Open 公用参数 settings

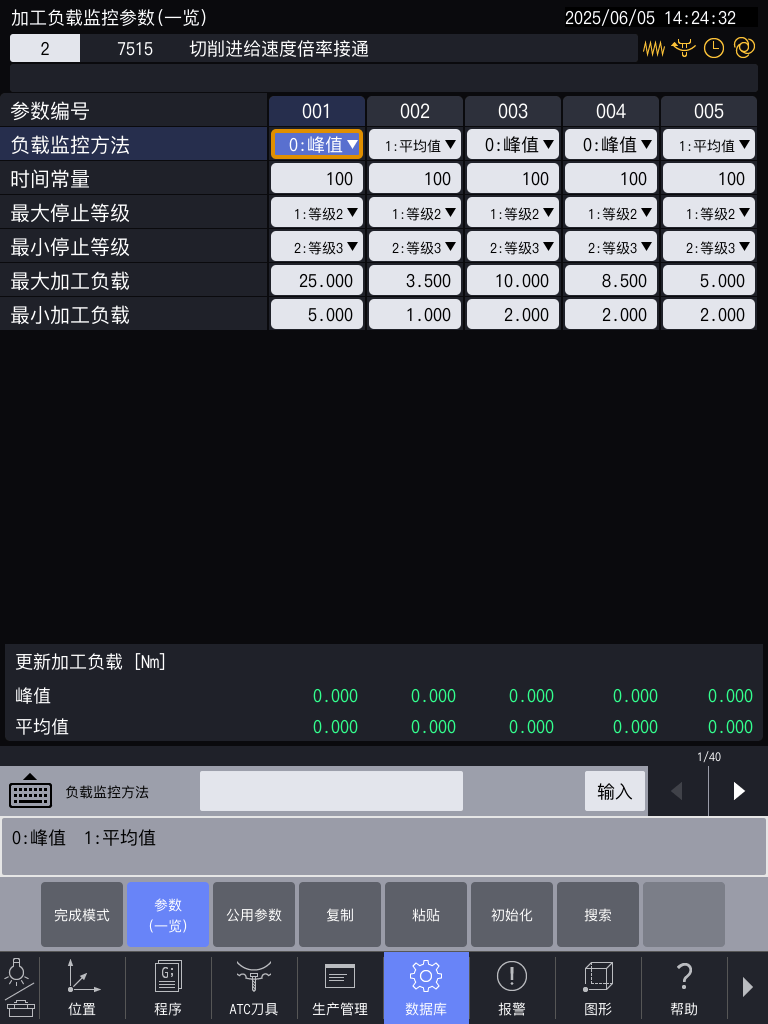click(x=254, y=914)
